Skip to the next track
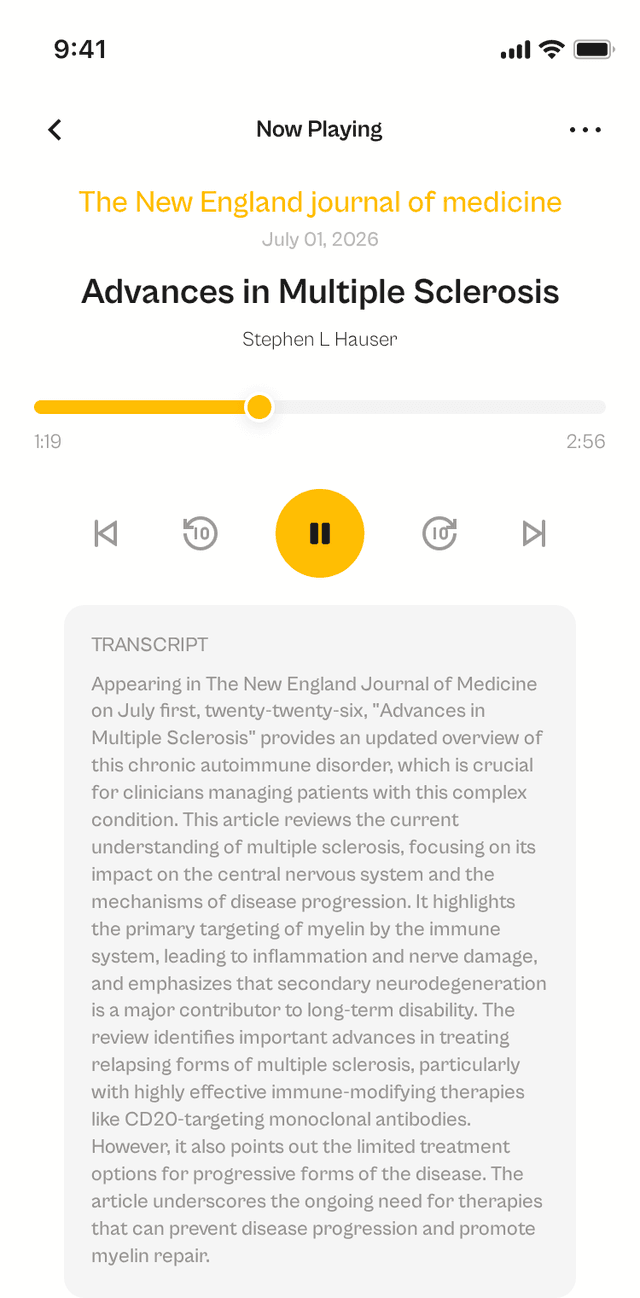Viewport: 640px width, 1298px height. pos(534,533)
